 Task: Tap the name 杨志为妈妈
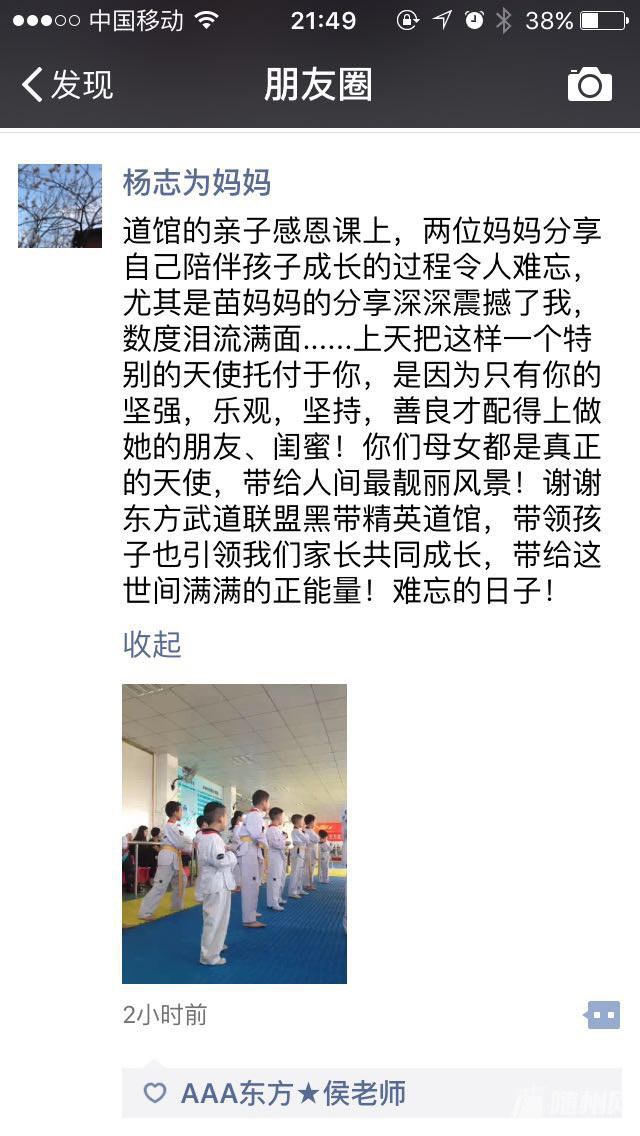(196, 182)
